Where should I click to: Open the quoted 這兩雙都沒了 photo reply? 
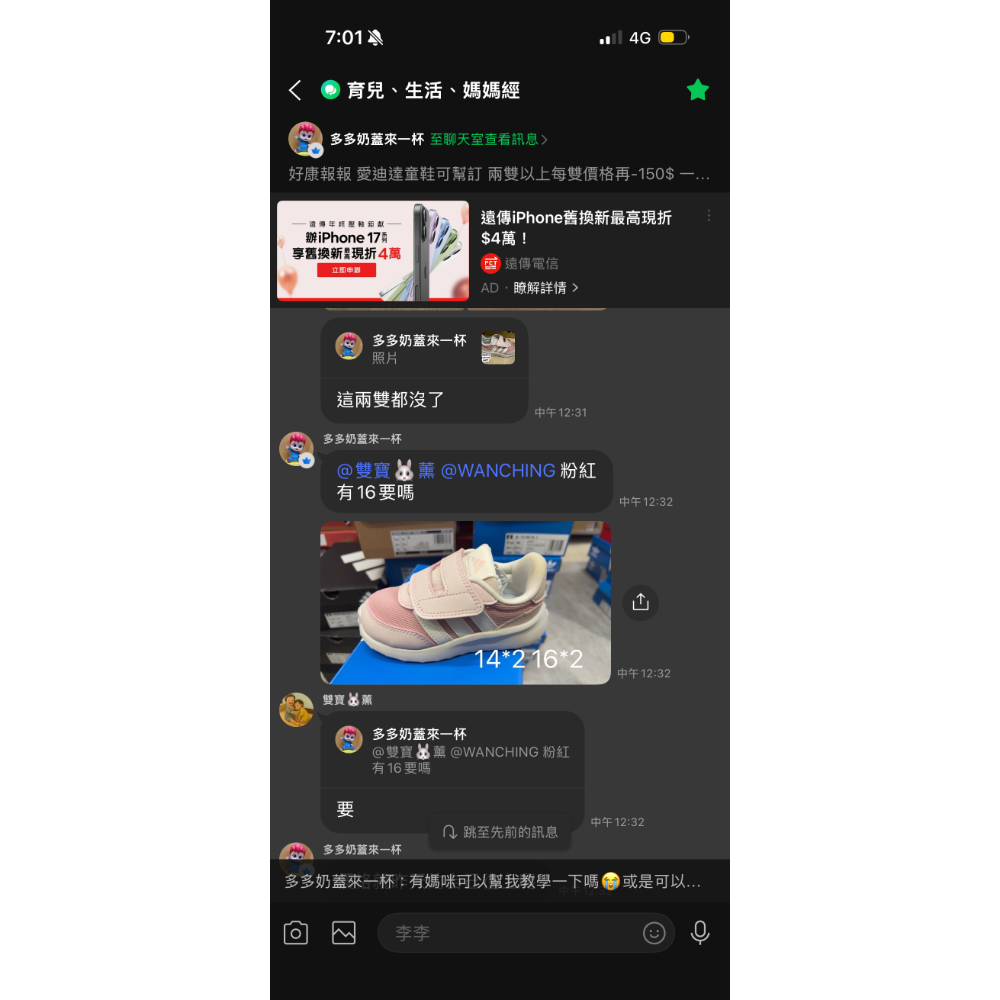[x=424, y=349]
